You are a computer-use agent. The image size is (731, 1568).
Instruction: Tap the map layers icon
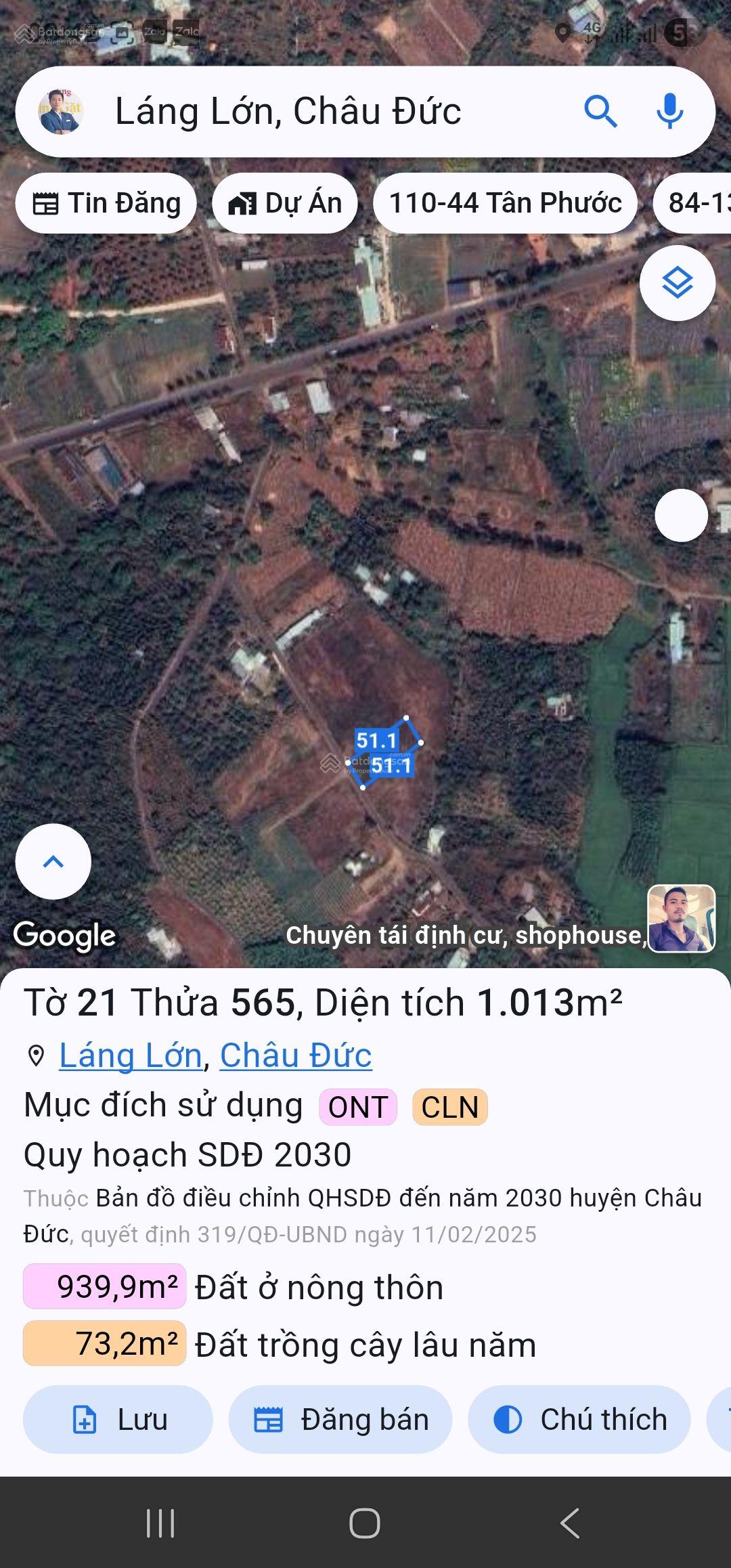tap(679, 284)
